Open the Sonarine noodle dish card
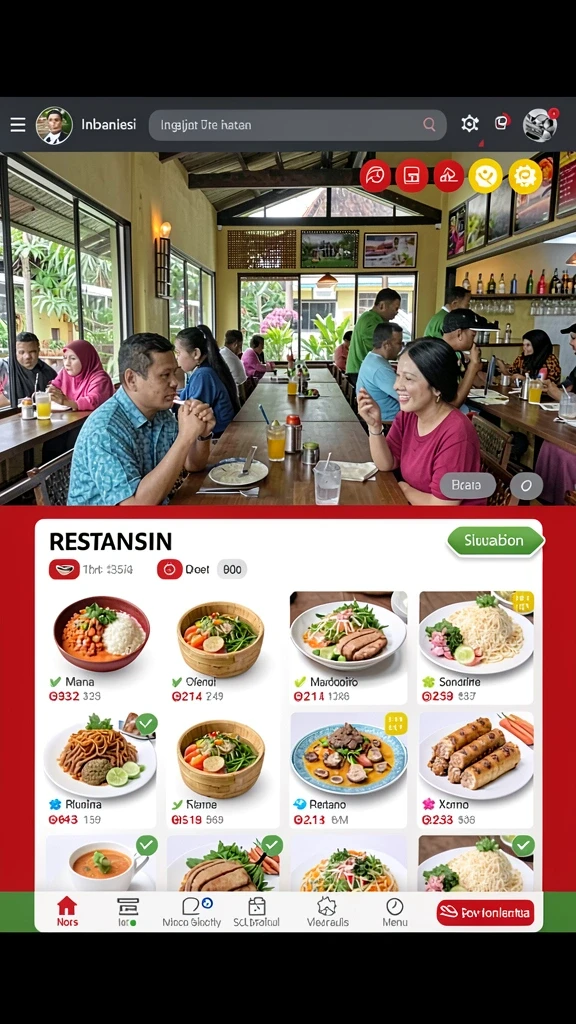Viewport: 576px width, 1024px height. [x=475, y=648]
